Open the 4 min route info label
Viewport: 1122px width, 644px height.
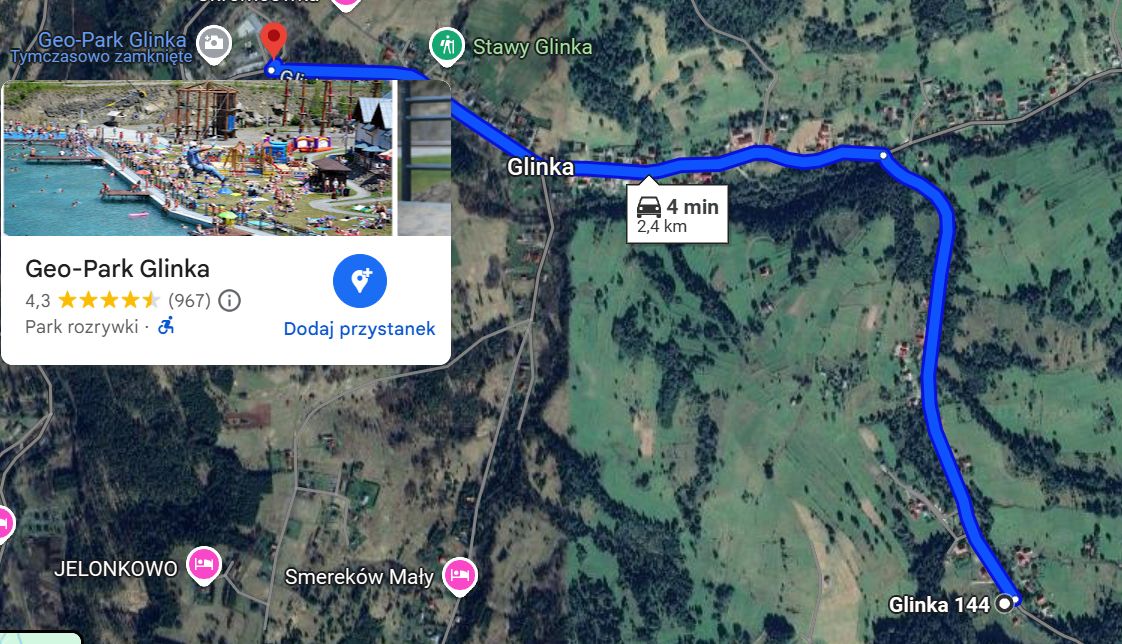point(678,215)
